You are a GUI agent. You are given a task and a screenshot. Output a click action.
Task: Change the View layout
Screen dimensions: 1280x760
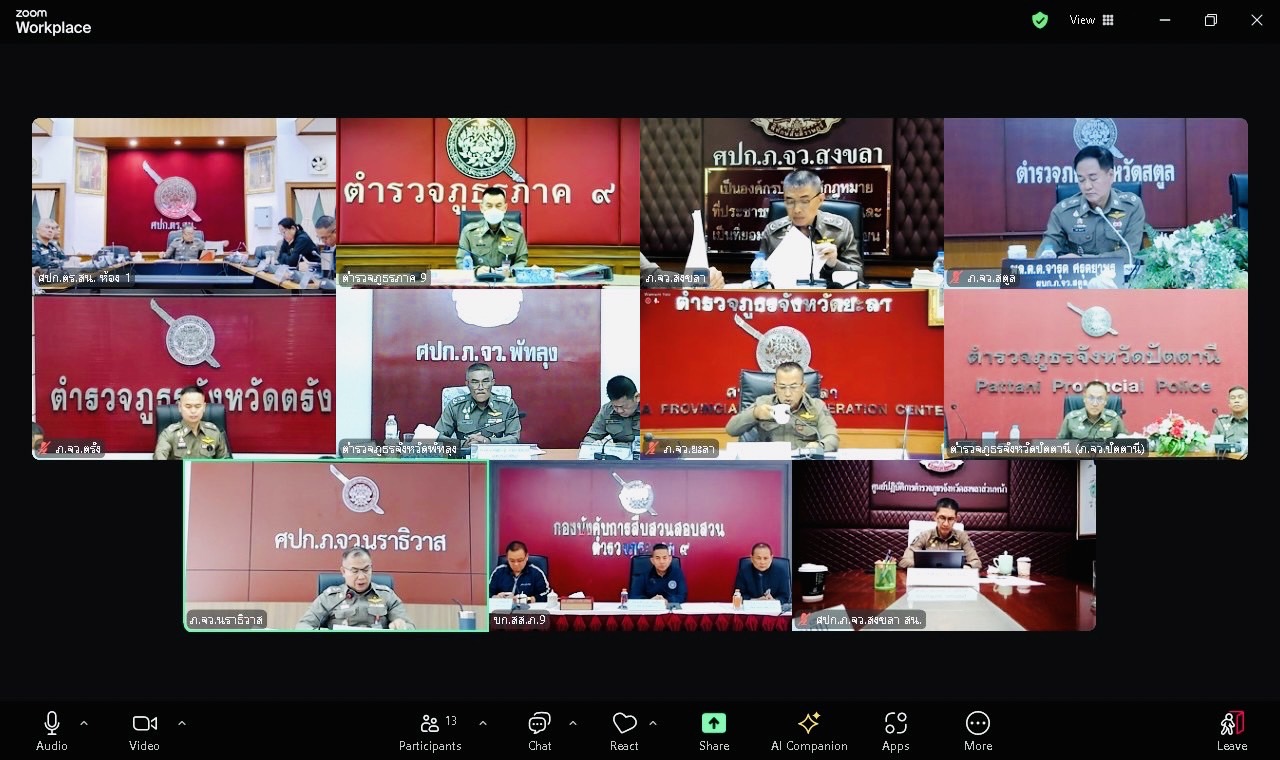point(1091,20)
